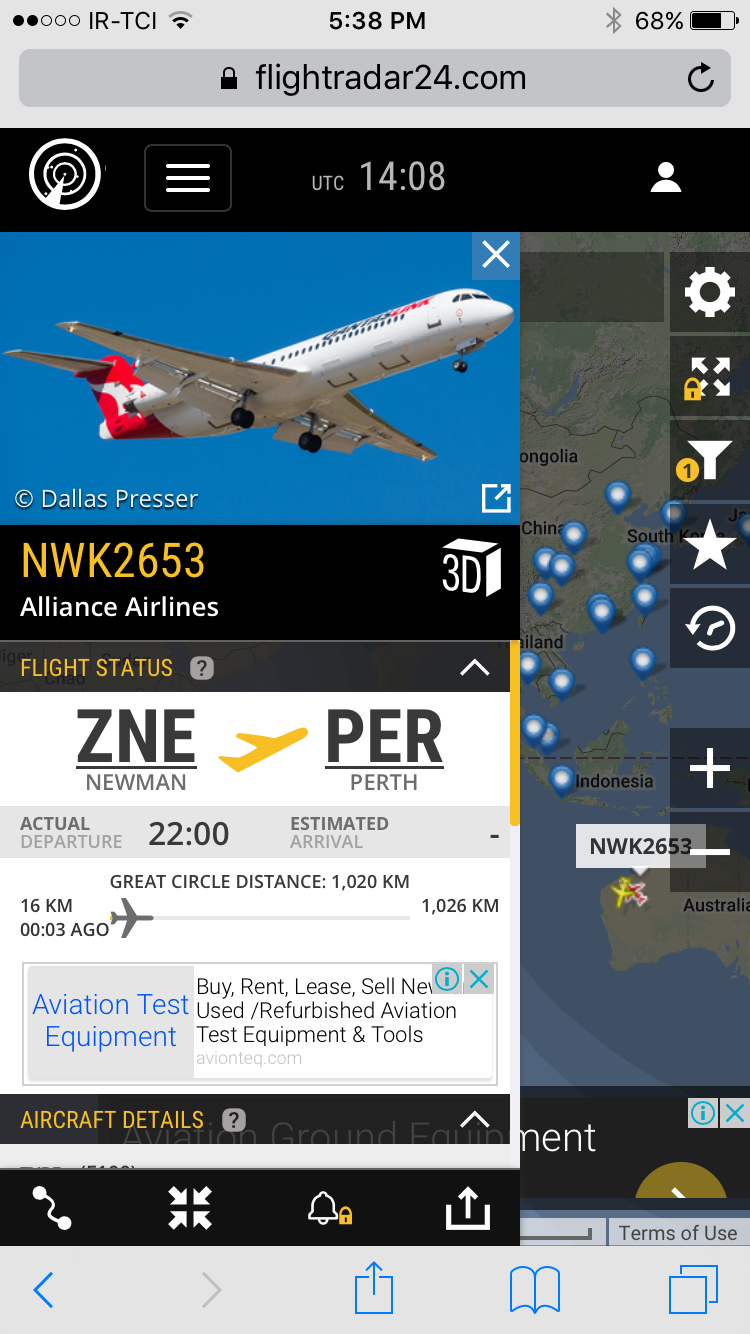This screenshot has height=1334, width=750.
Task: Zoom in on the map
Action: pos(709,770)
